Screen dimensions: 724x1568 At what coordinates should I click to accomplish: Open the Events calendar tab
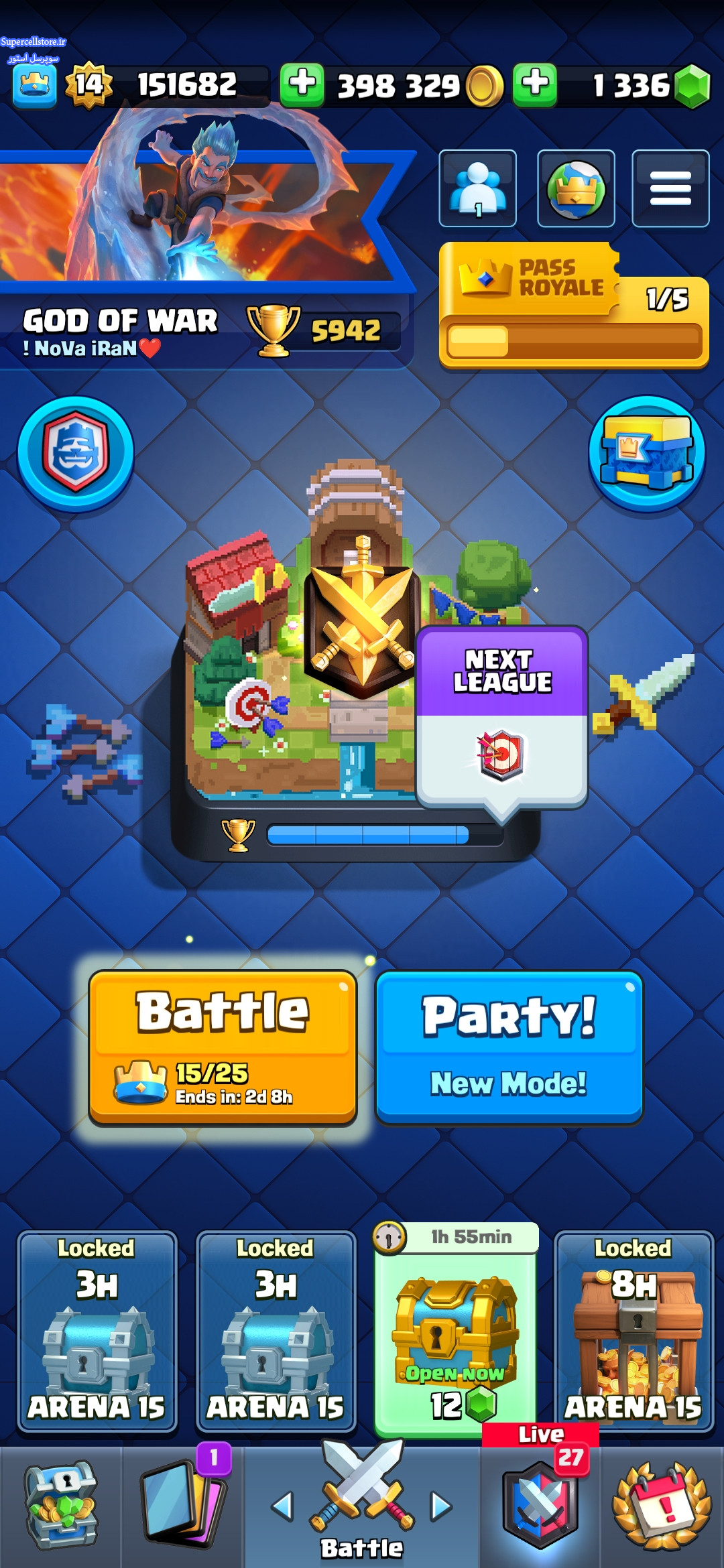coord(662,1504)
